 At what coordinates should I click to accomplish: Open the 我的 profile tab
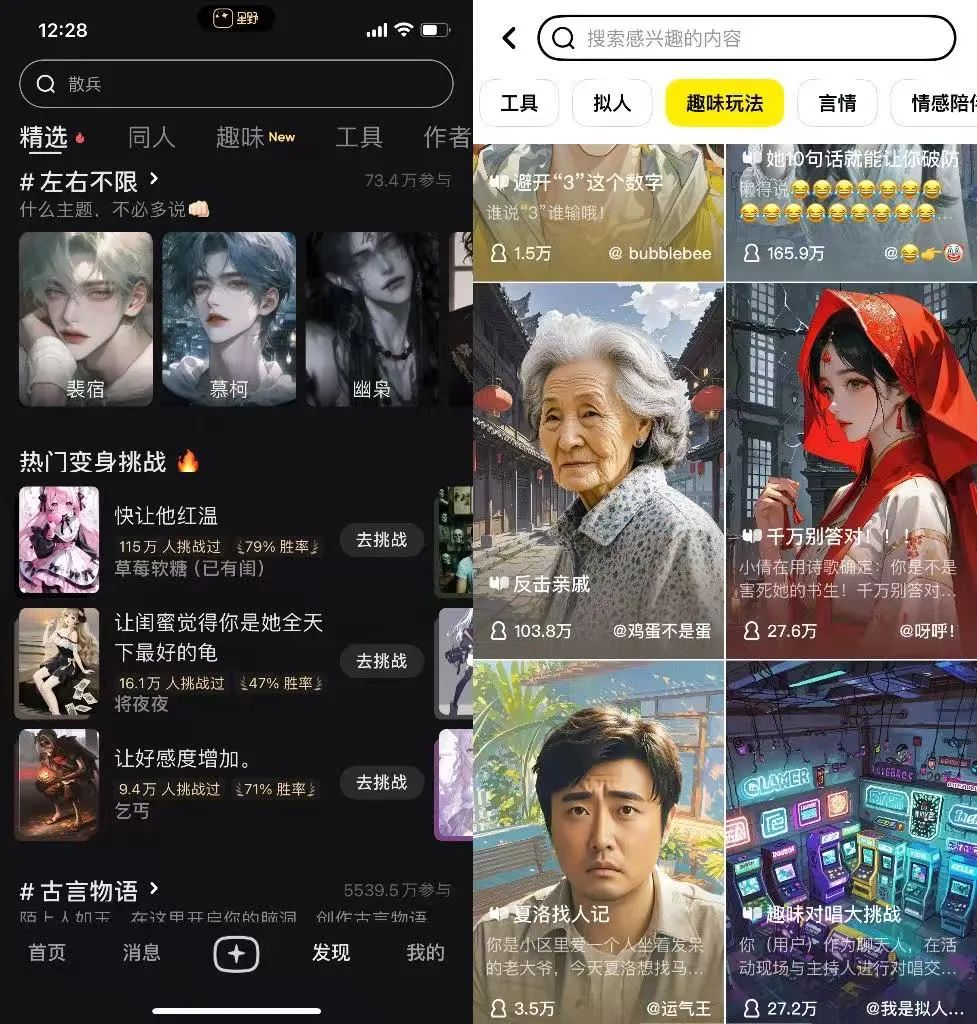click(x=425, y=952)
